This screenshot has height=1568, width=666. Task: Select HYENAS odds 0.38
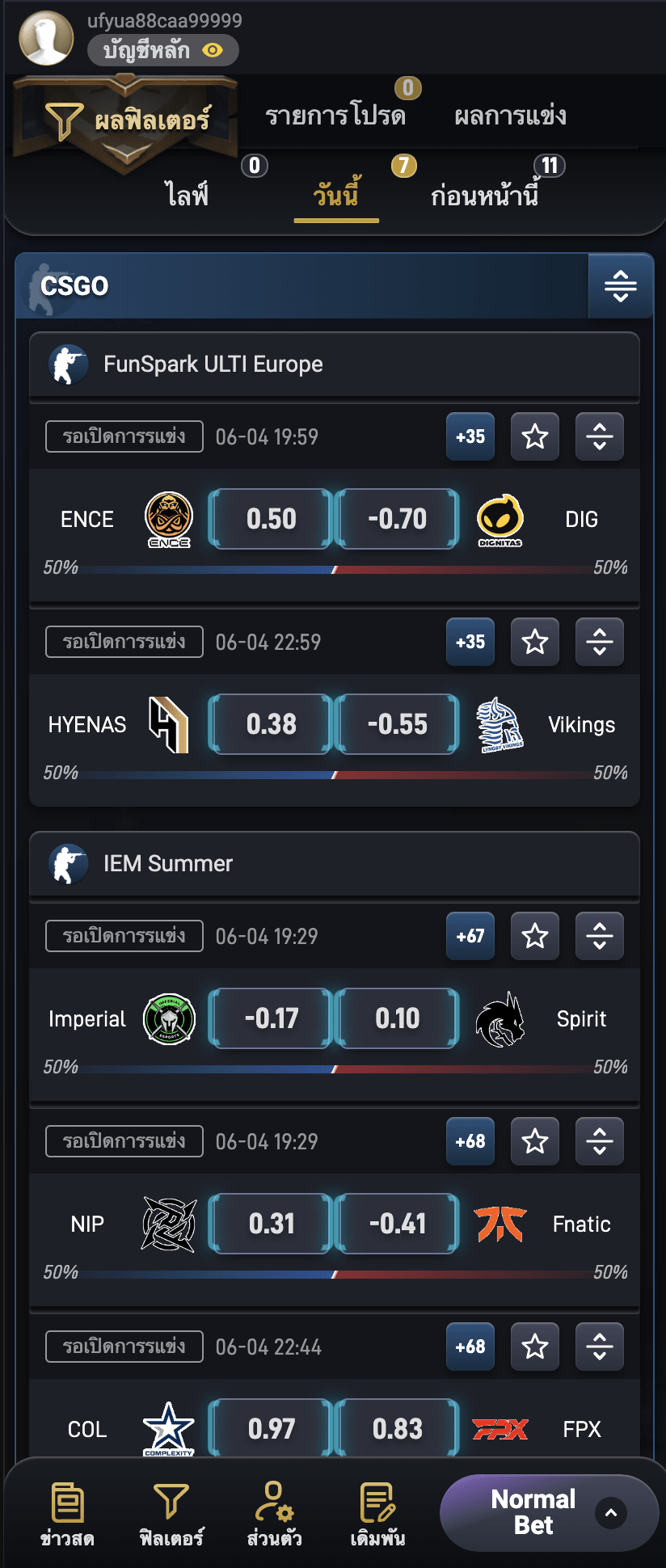(271, 724)
